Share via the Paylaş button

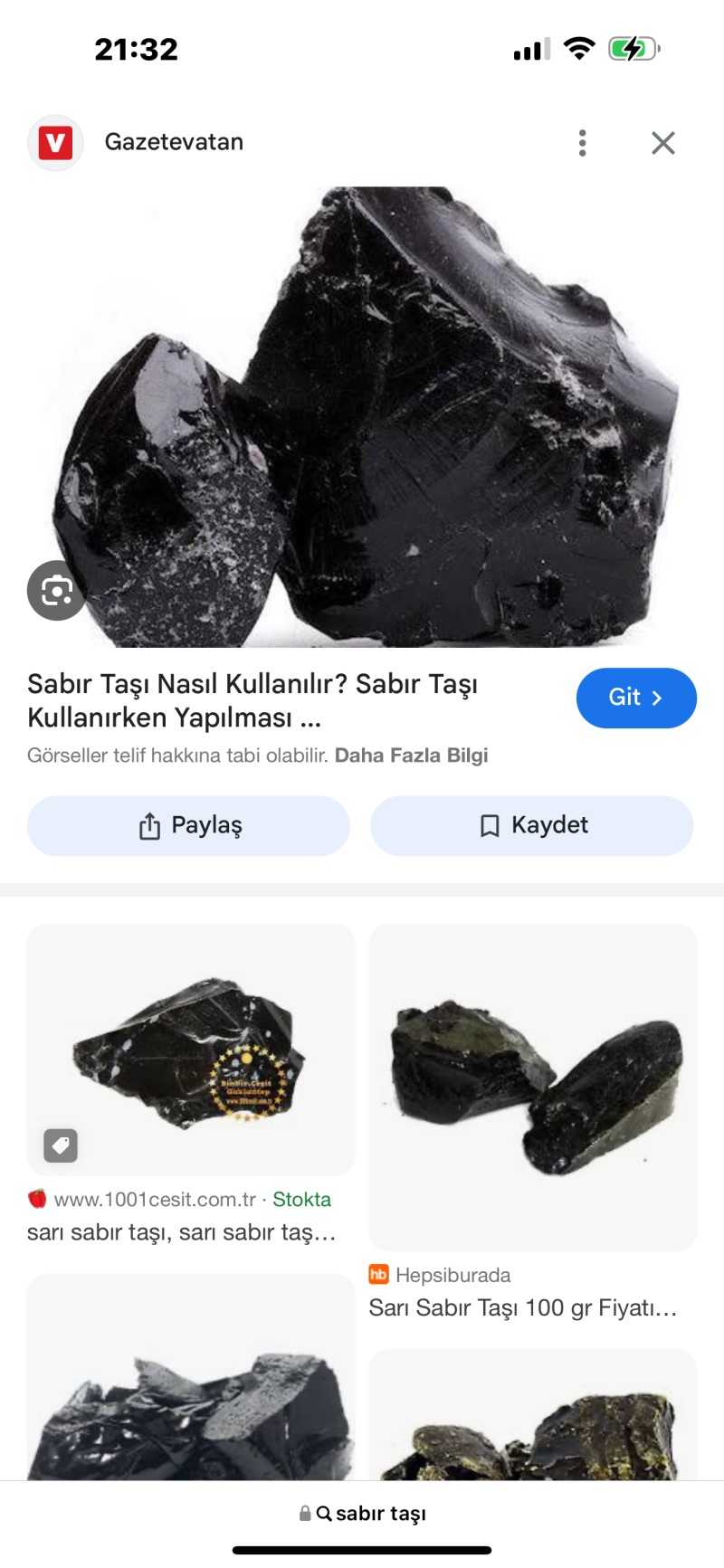click(188, 825)
